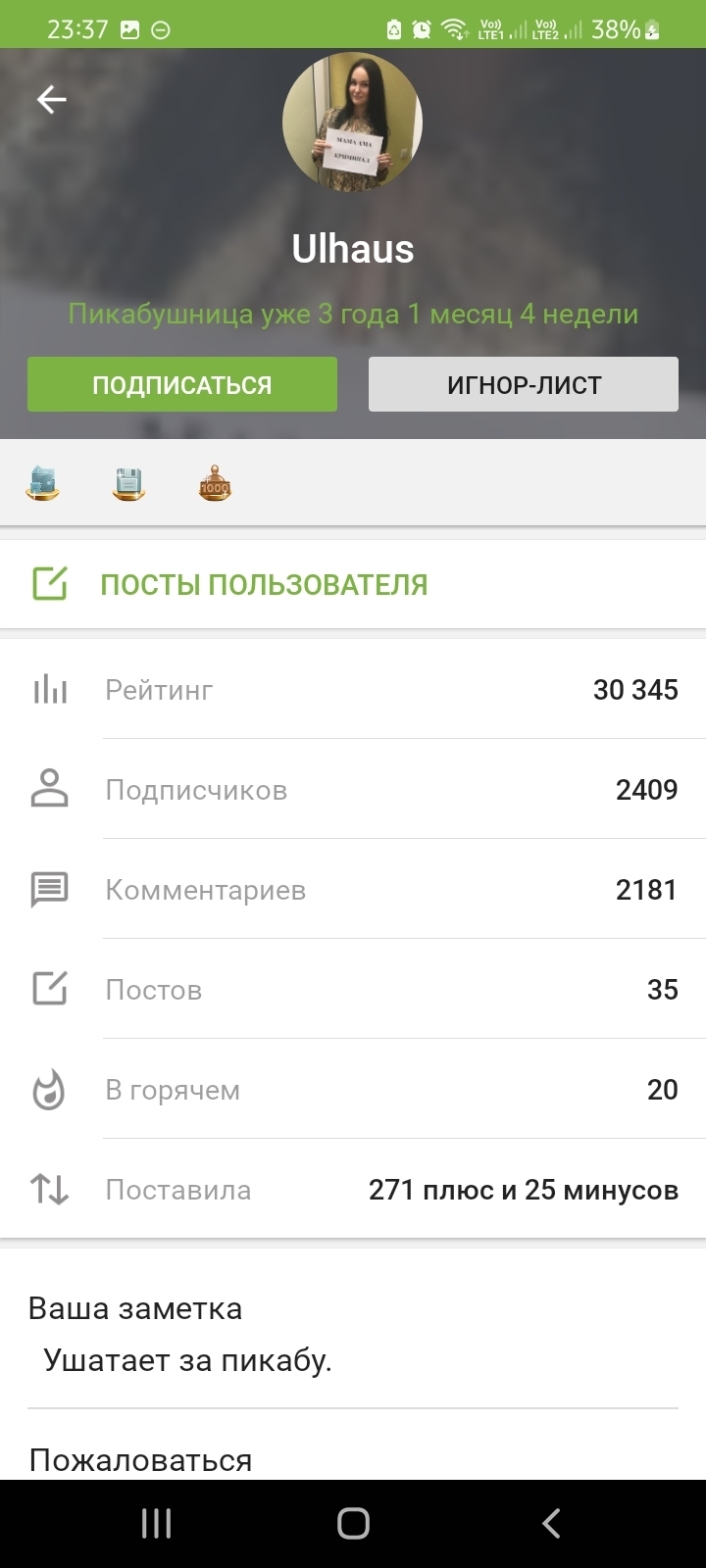Go back using the top arrow
The image size is (706, 1568).
pos(51,99)
